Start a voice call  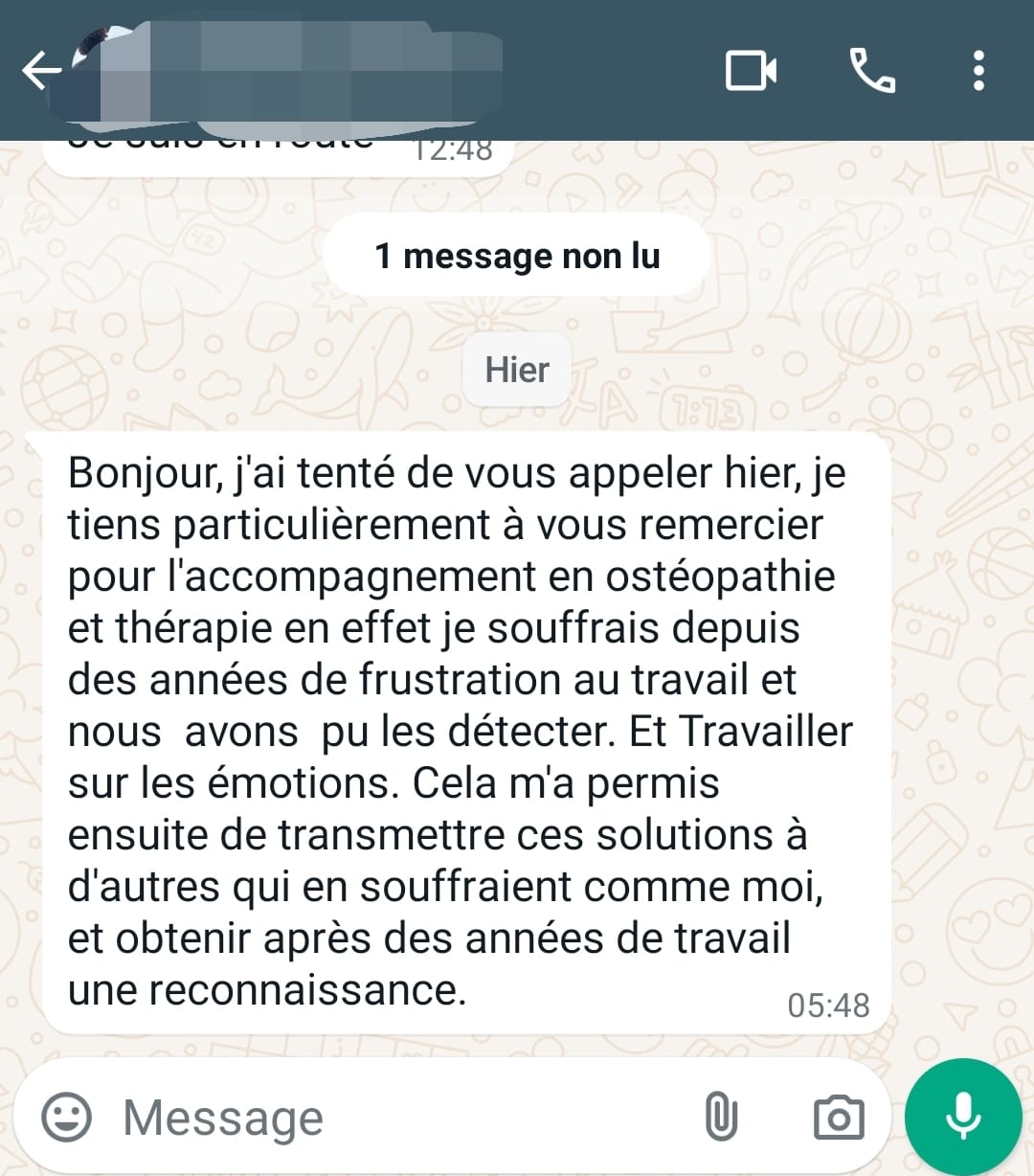(872, 71)
